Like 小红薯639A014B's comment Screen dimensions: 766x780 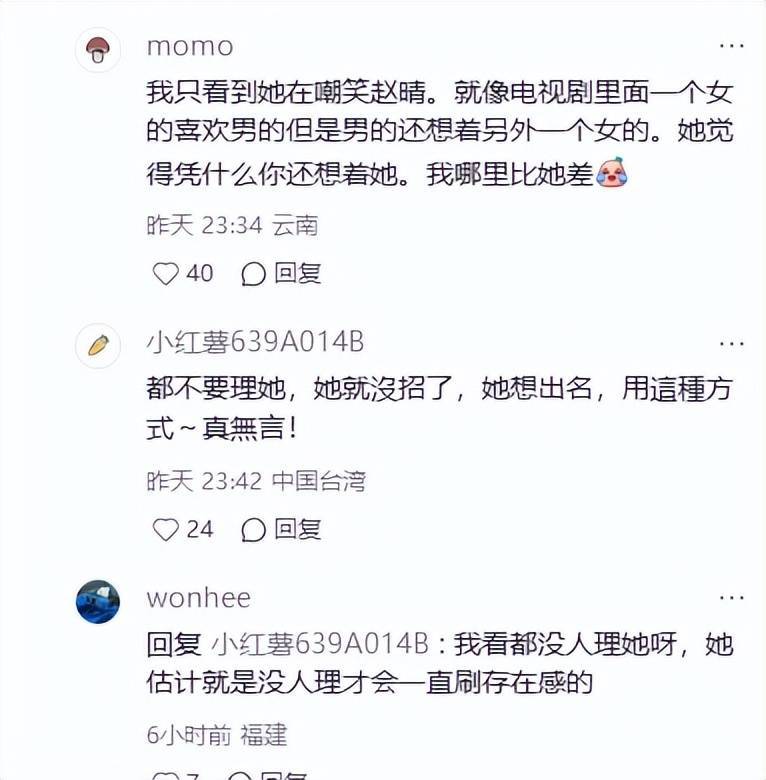click(x=166, y=529)
